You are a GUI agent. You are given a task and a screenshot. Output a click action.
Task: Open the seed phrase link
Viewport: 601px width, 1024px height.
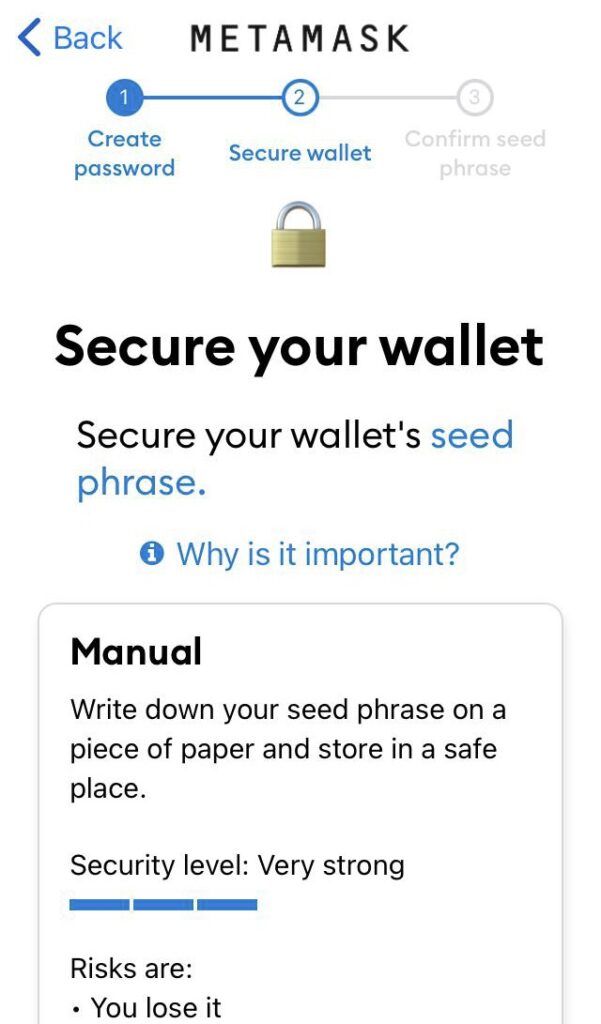[x=471, y=437]
